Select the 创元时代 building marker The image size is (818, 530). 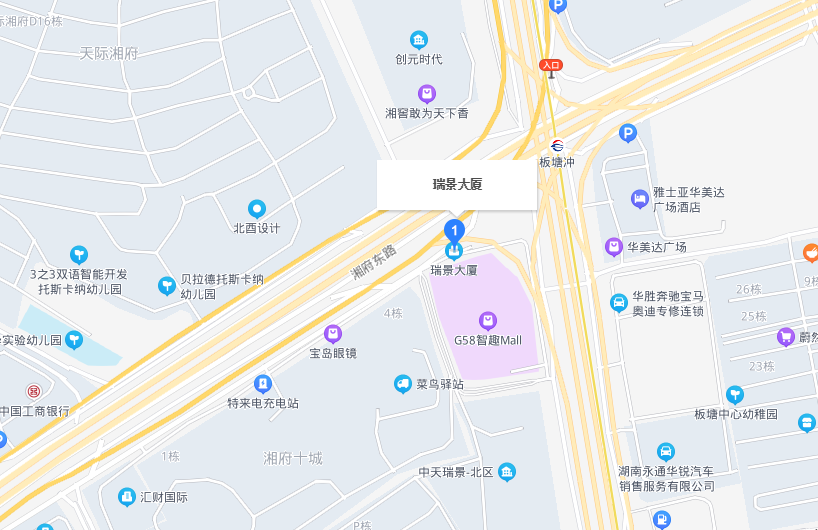pos(419,40)
